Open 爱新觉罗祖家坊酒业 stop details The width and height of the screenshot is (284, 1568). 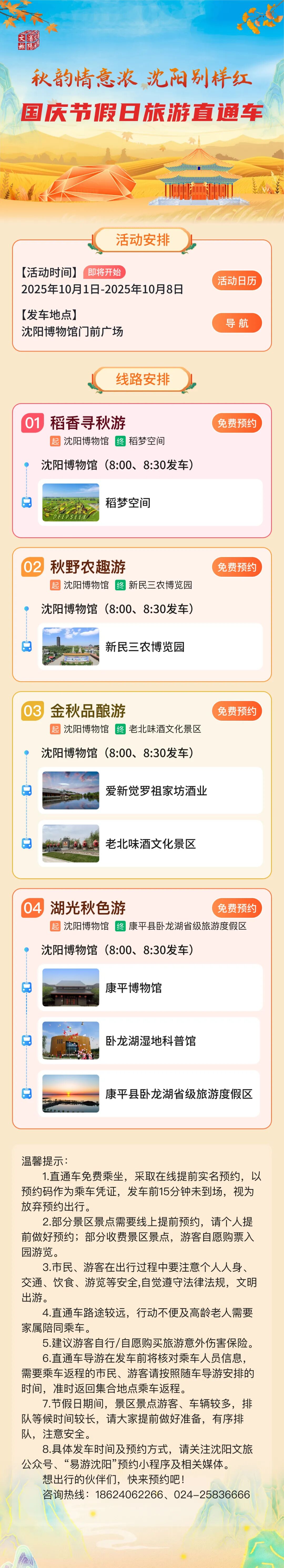150,791
